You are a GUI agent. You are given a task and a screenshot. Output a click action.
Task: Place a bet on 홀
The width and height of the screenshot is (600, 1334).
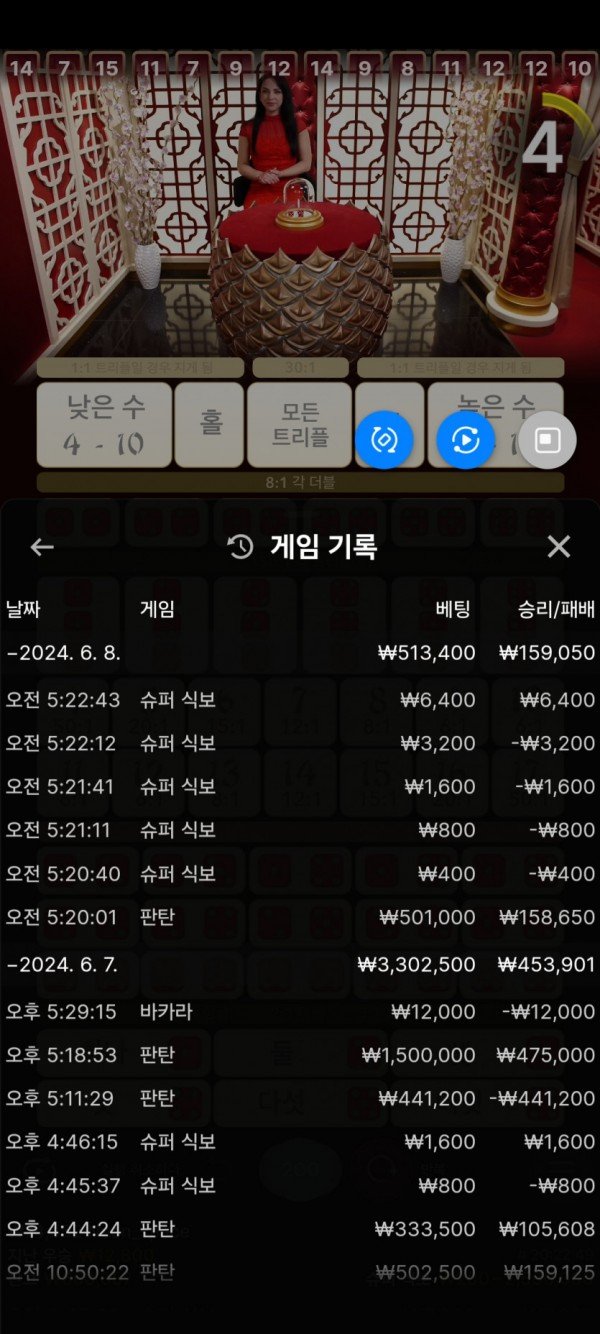tap(209, 425)
